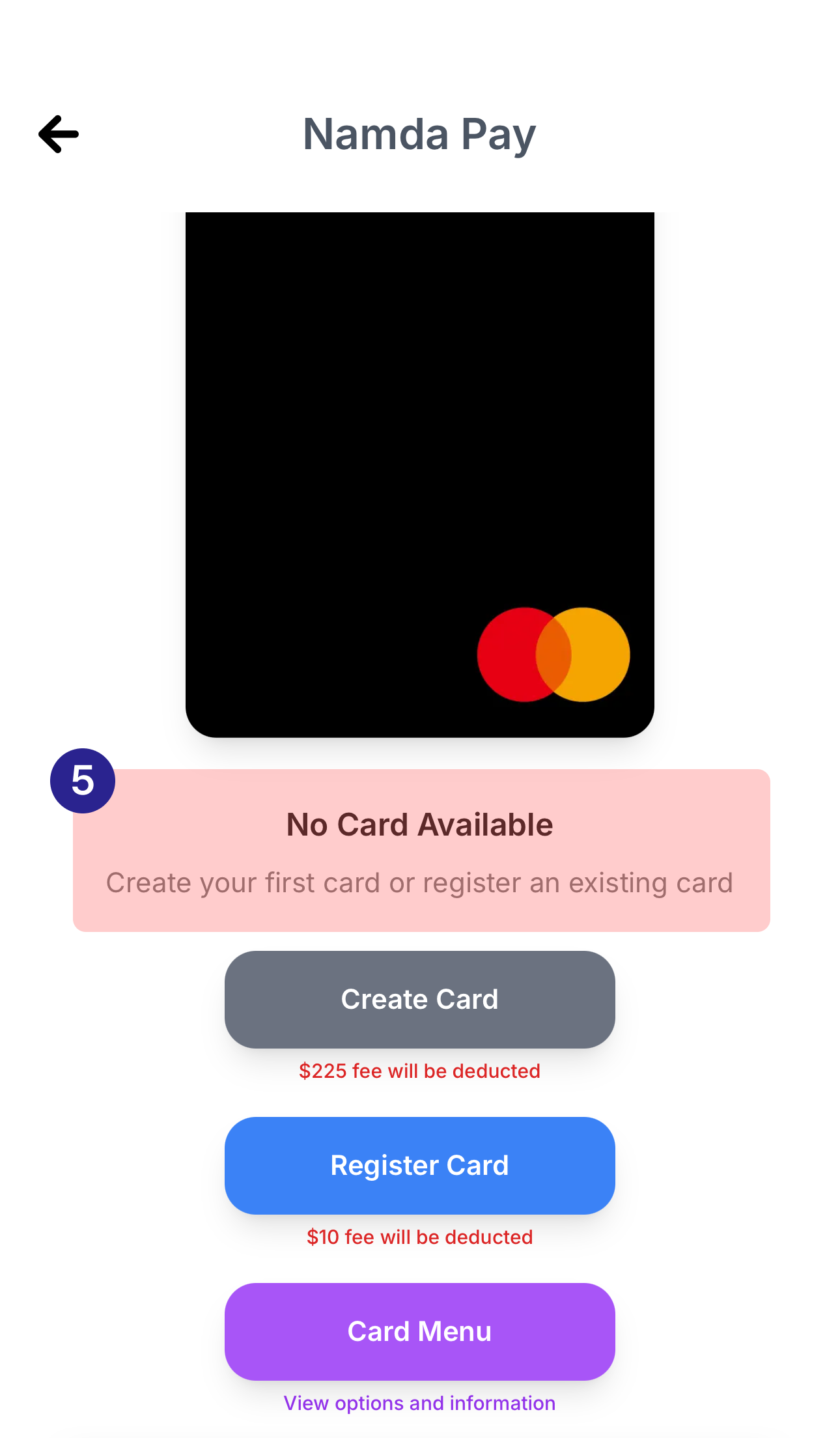Tap the Create Card button
Screen dimensions: 840x1438
(x=419, y=999)
